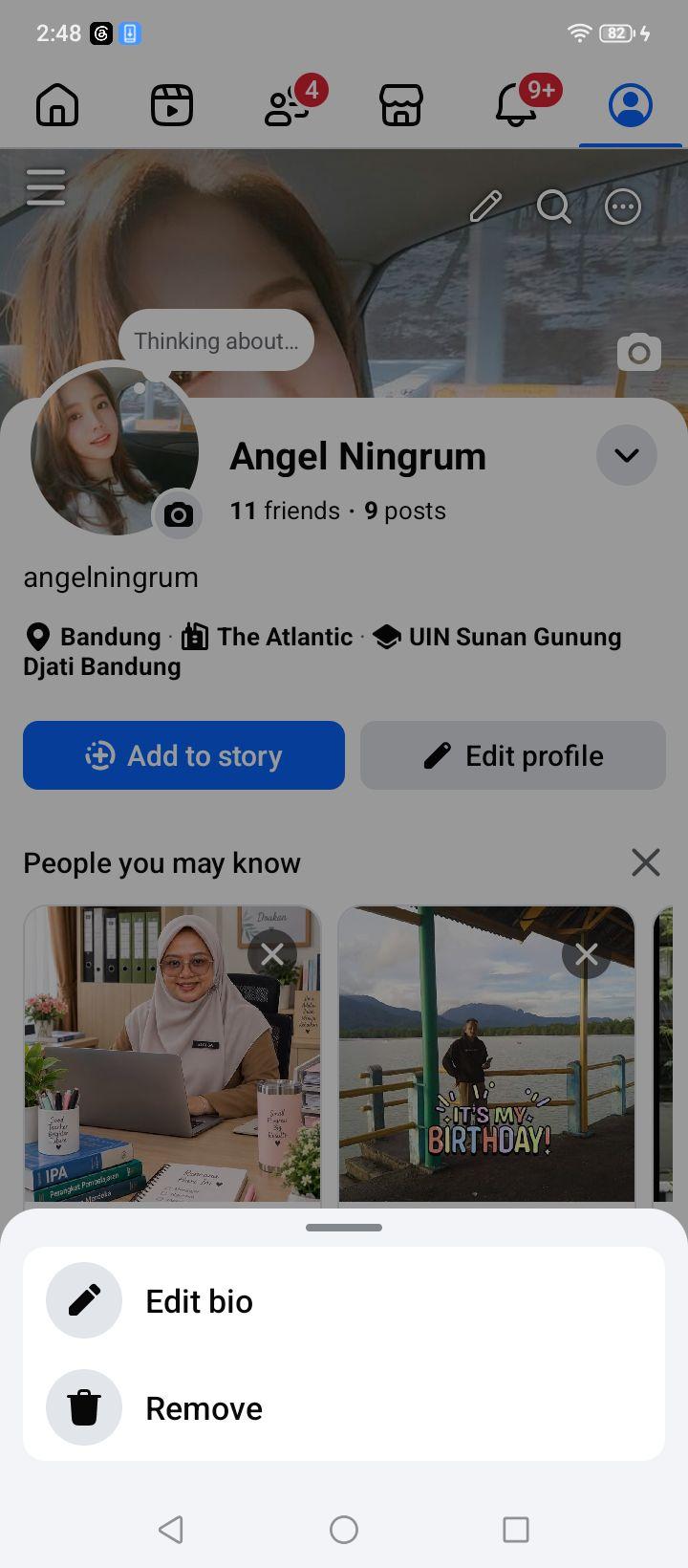Expand the chevron next to Angel Ningrum
This screenshot has width=688, height=1568.
(x=627, y=455)
